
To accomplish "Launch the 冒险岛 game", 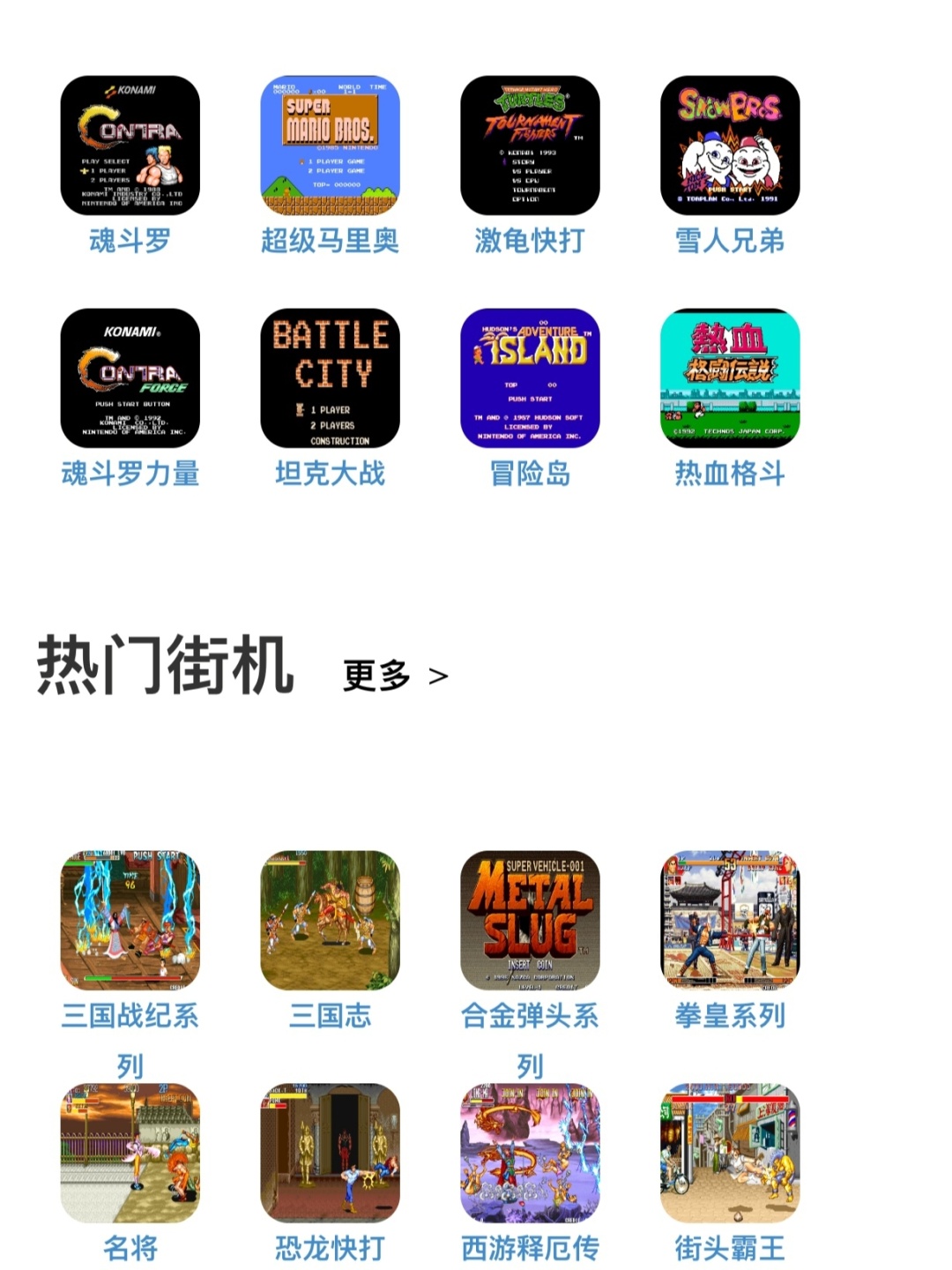I will (530, 378).
